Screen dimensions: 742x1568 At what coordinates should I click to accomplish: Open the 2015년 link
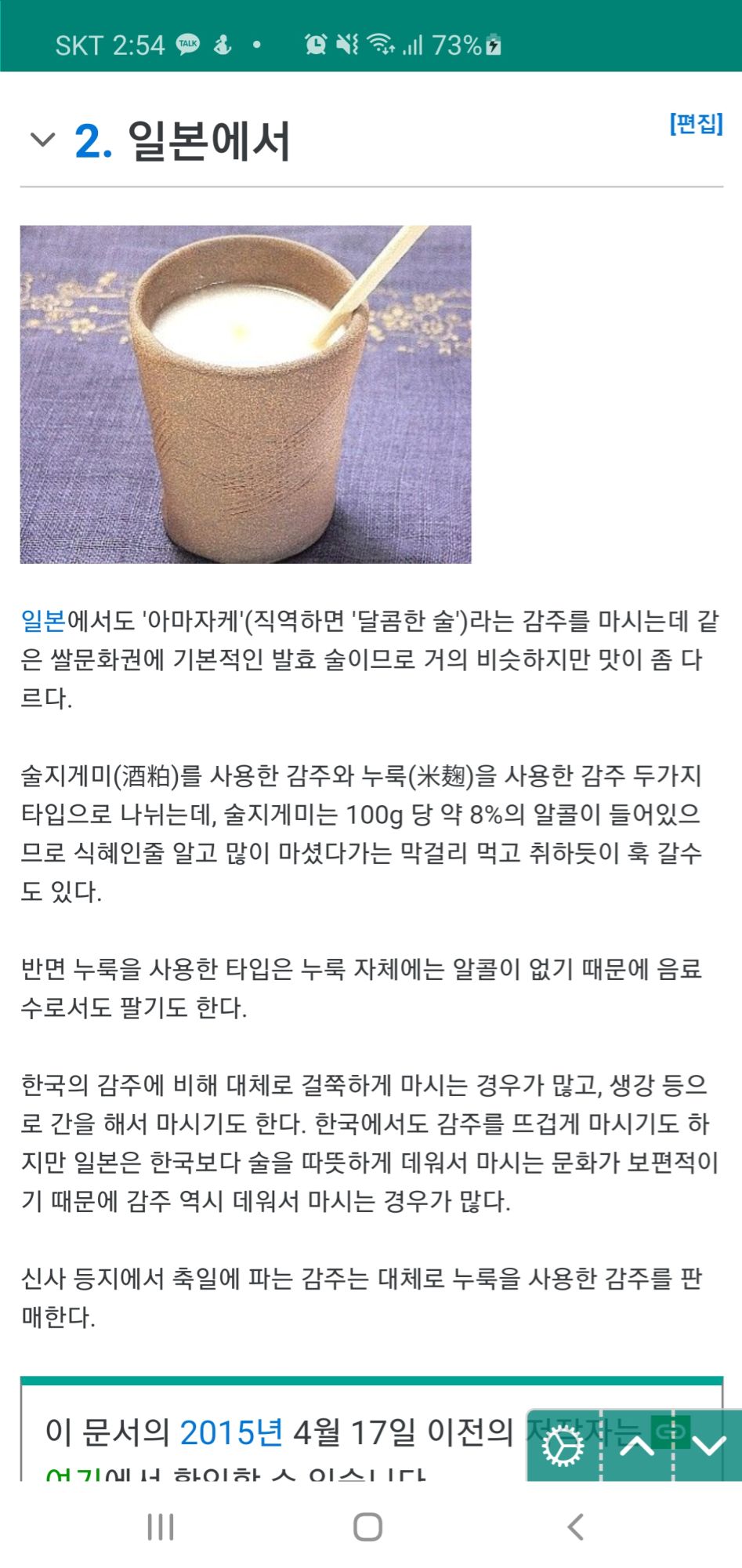pyautogui.click(x=231, y=1432)
